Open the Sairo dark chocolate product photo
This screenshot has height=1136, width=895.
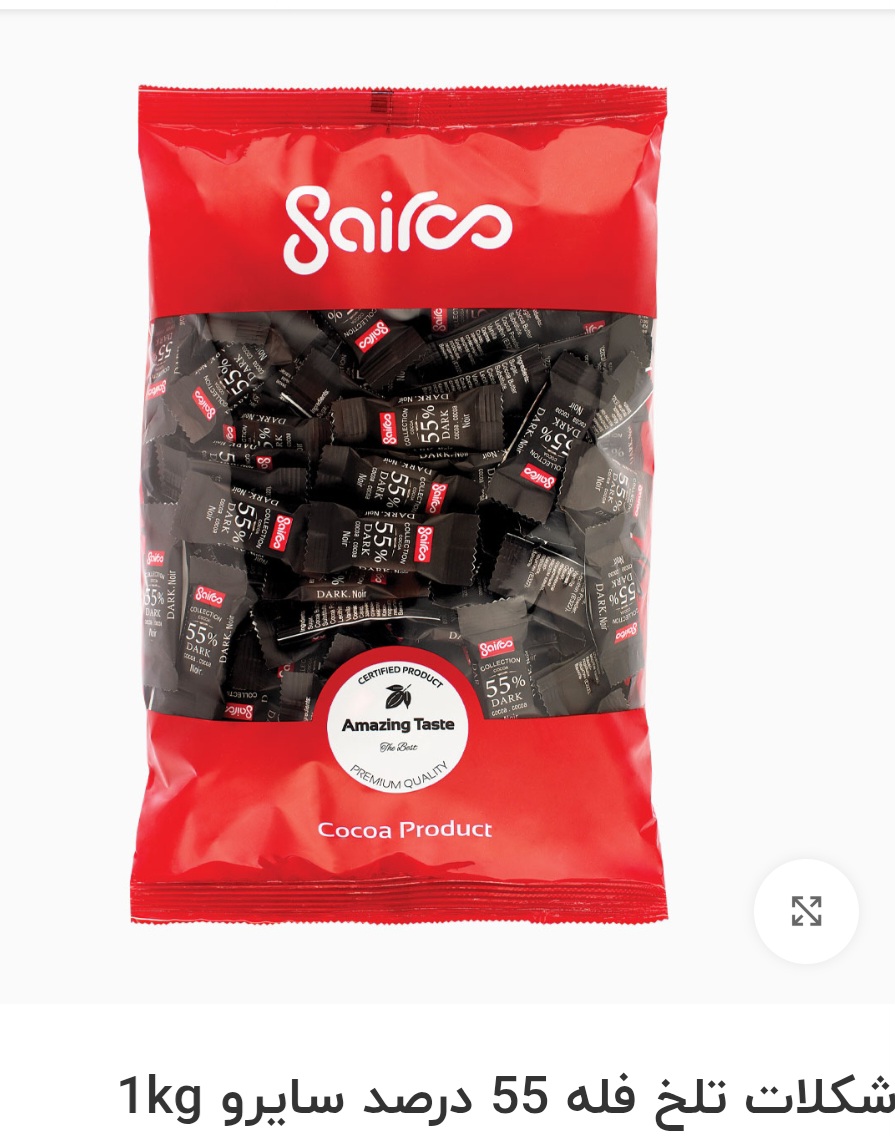click(x=400, y=500)
